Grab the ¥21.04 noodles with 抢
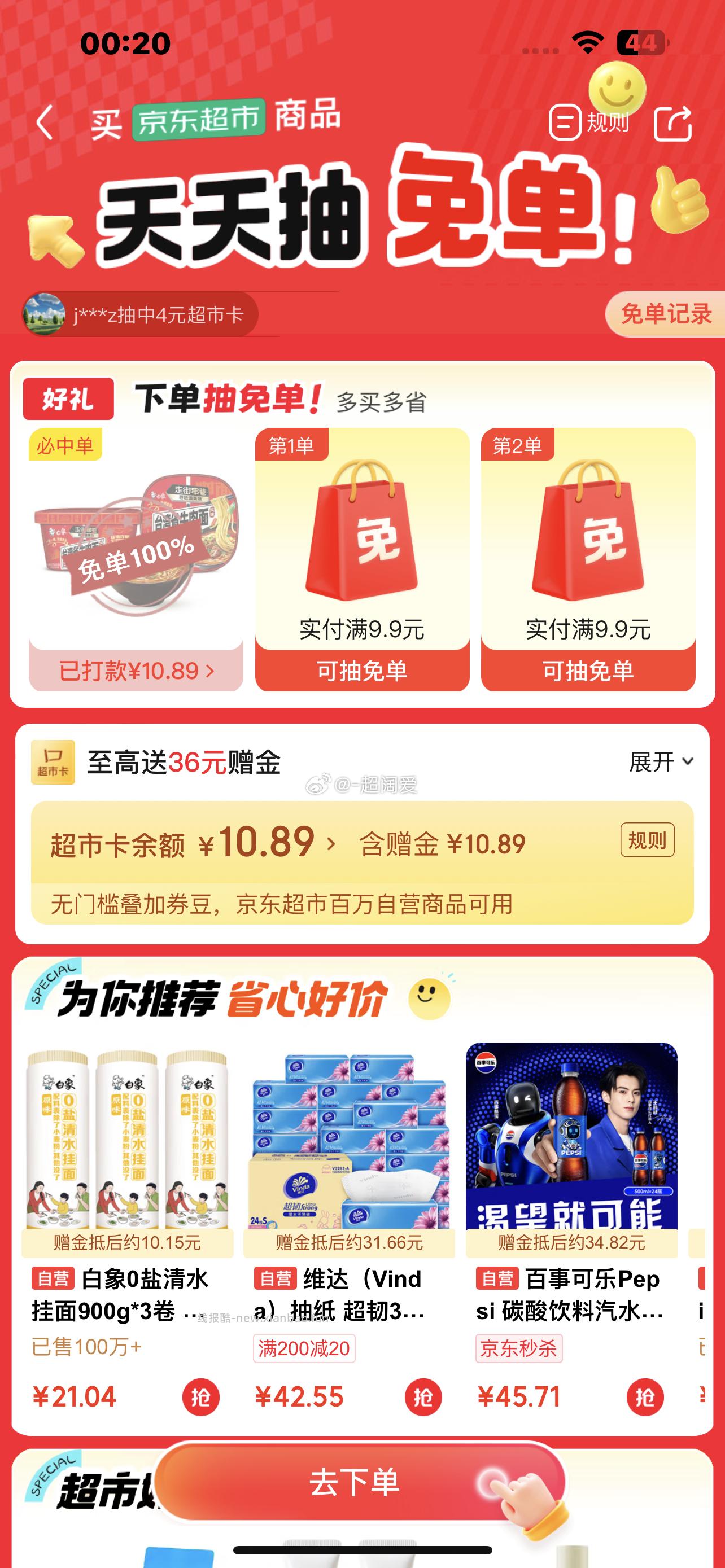 [x=201, y=1397]
